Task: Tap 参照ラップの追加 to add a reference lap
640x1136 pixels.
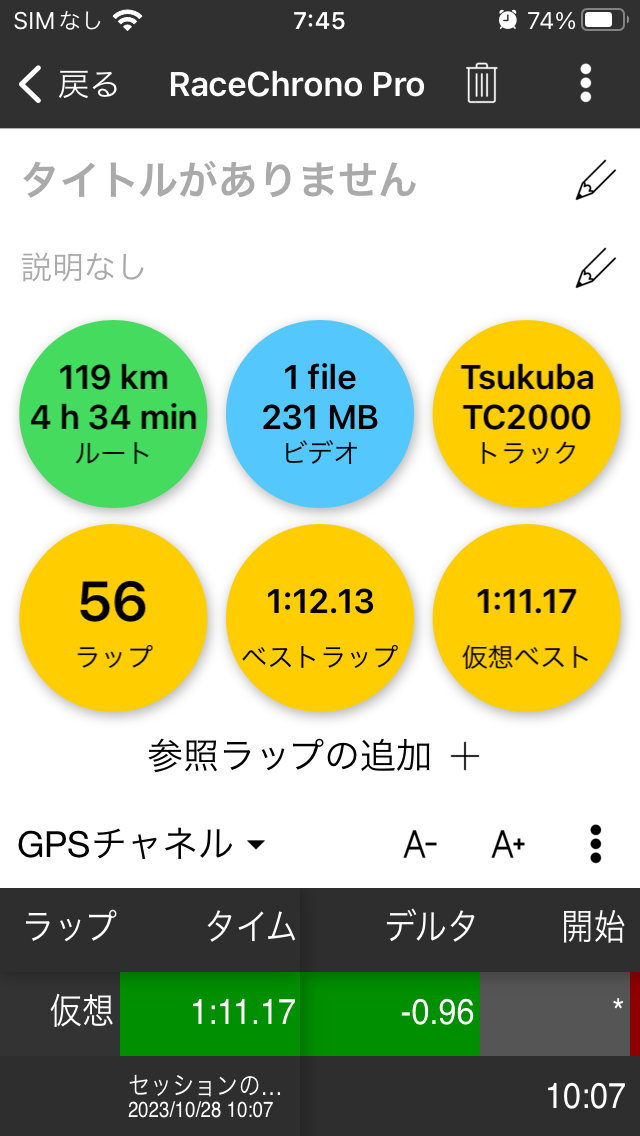Action: pyautogui.click(x=314, y=757)
